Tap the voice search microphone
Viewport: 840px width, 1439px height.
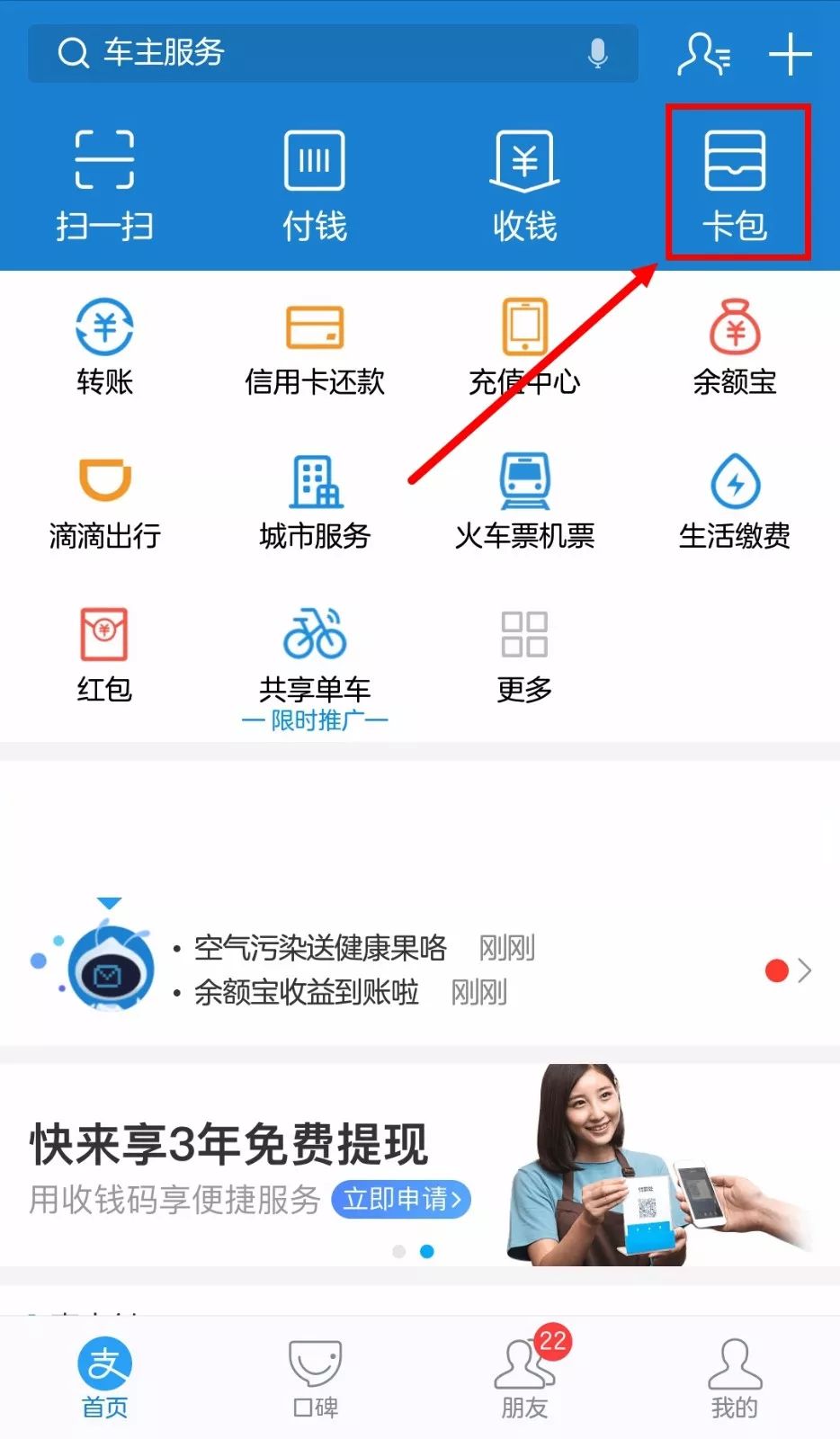597,53
